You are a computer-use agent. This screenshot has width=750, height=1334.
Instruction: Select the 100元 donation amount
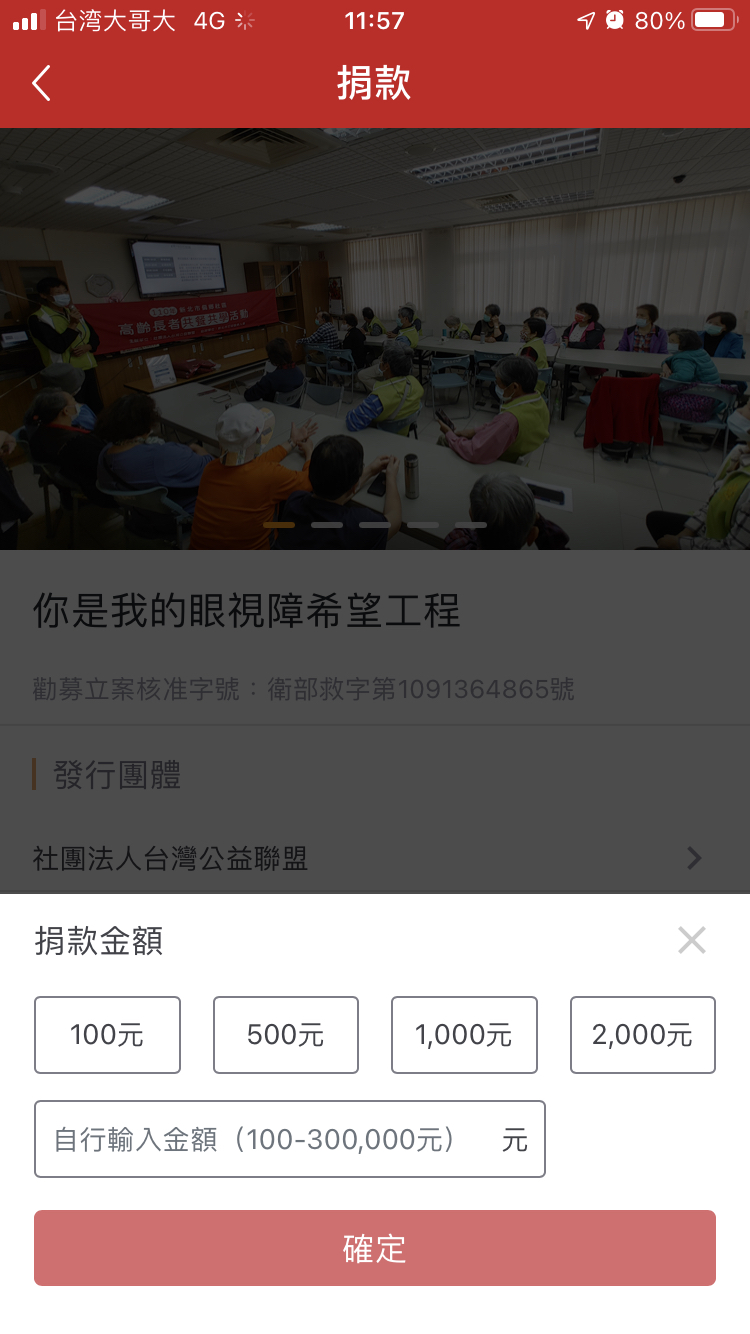coord(107,1035)
